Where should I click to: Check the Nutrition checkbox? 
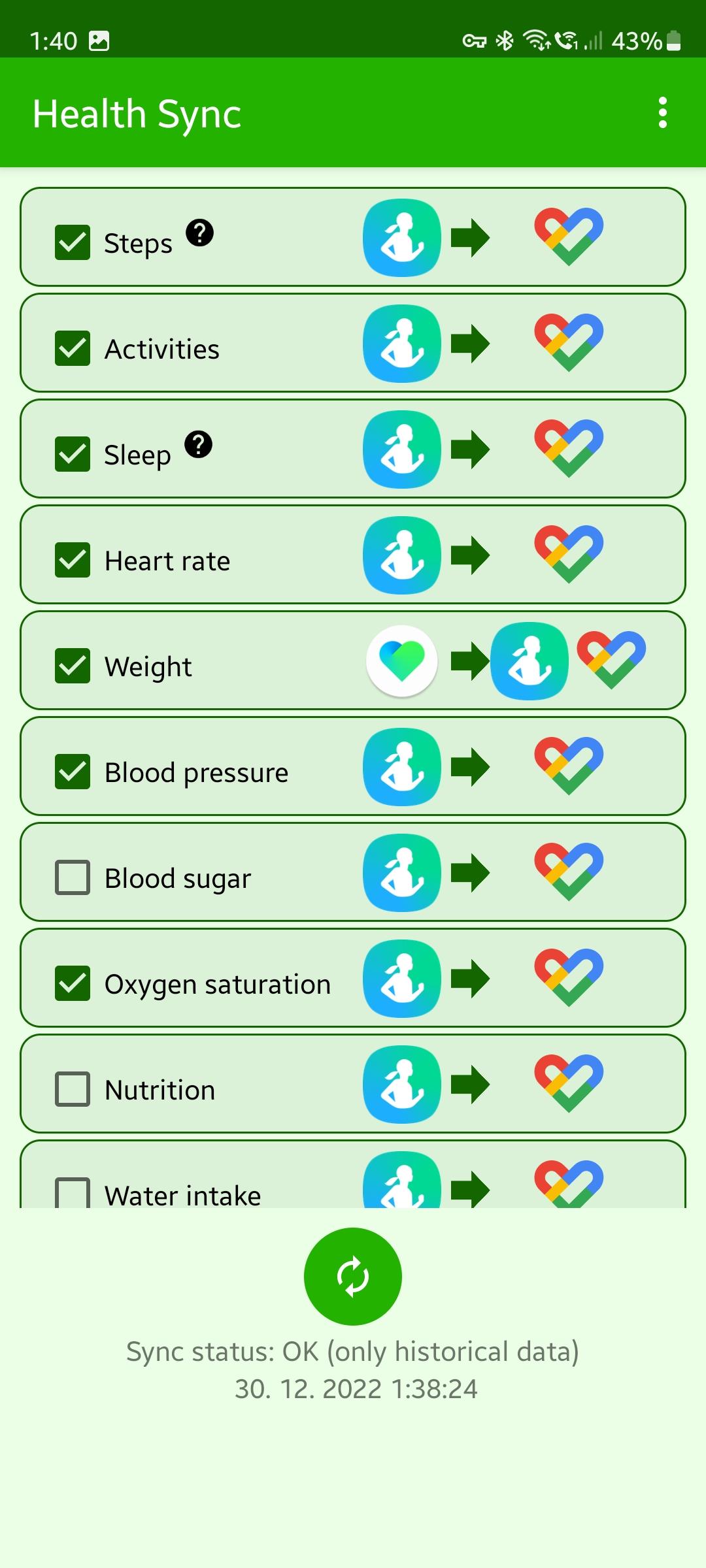point(73,1090)
